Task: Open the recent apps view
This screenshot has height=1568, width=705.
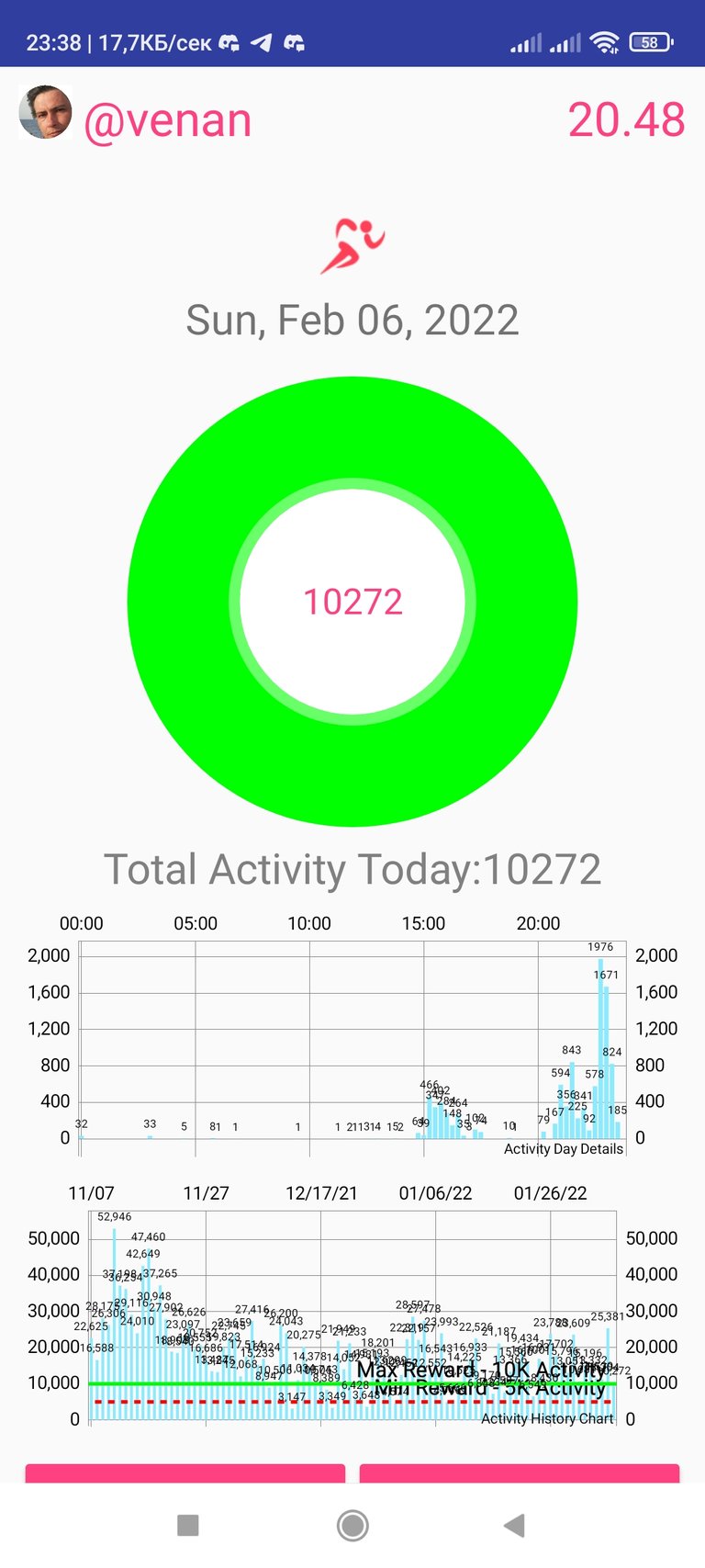Action: coord(188,1526)
